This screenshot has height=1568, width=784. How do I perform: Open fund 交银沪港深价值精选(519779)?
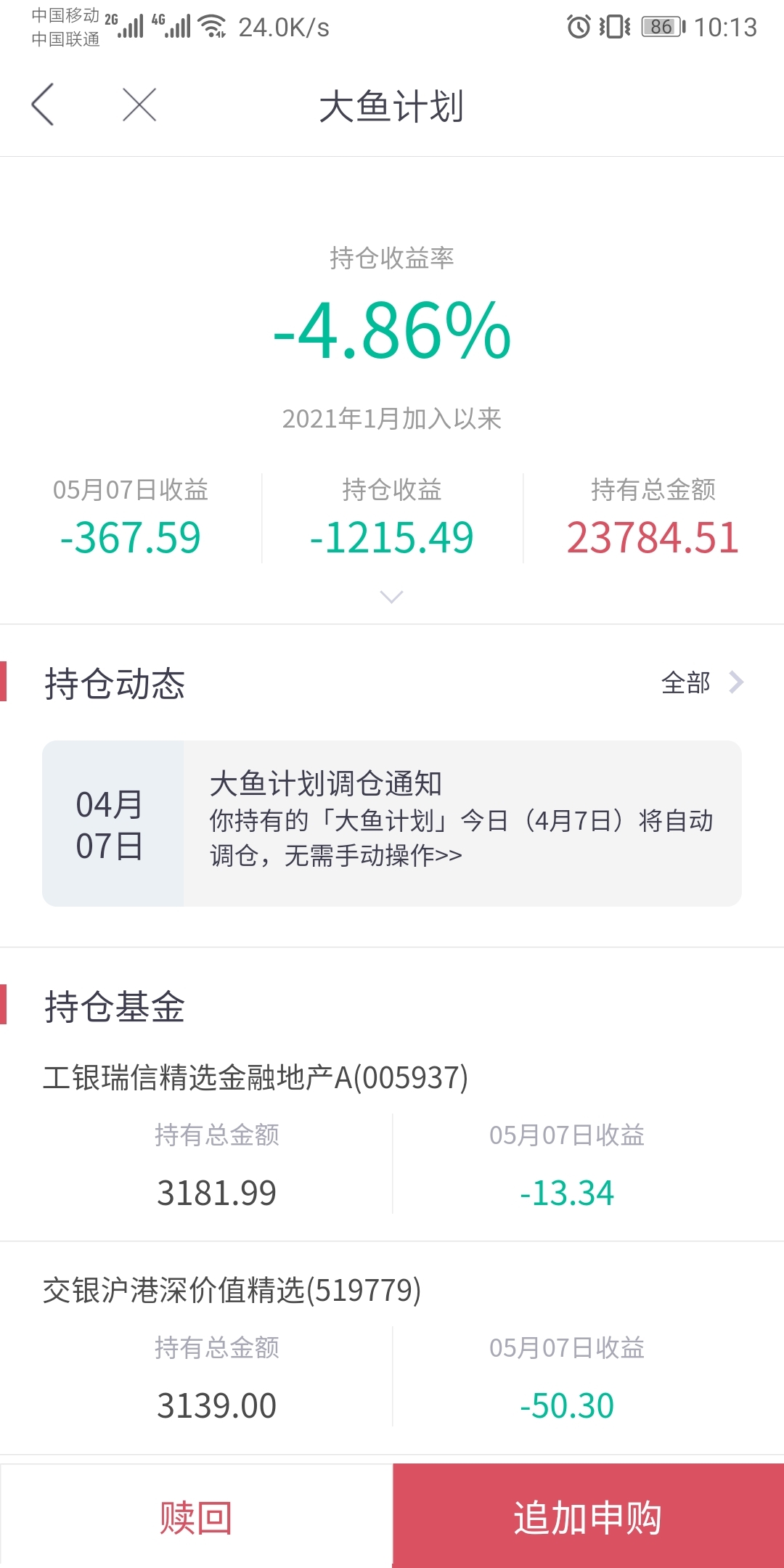coord(392,1349)
